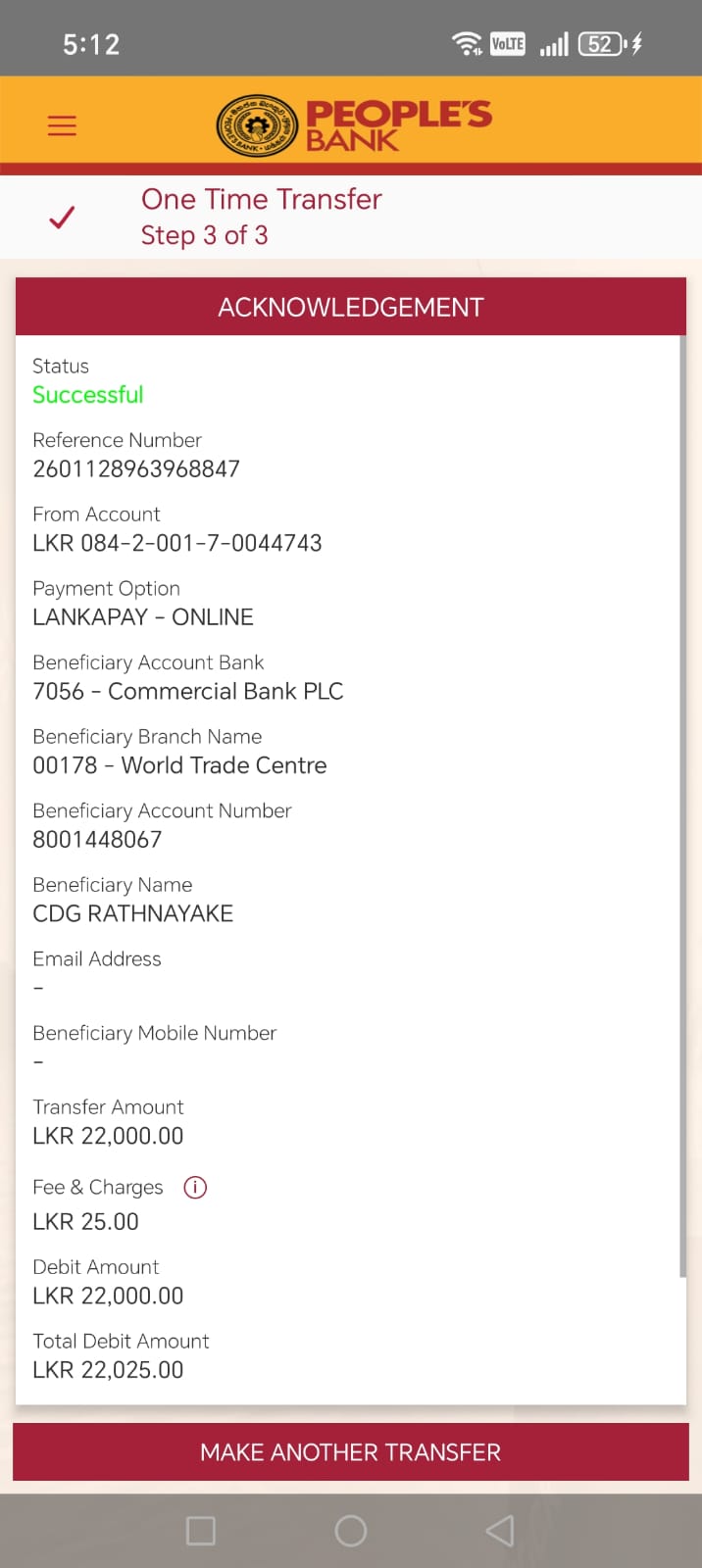Go to the system home screen
The image size is (702, 1568).
click(x=350, y=1531)
